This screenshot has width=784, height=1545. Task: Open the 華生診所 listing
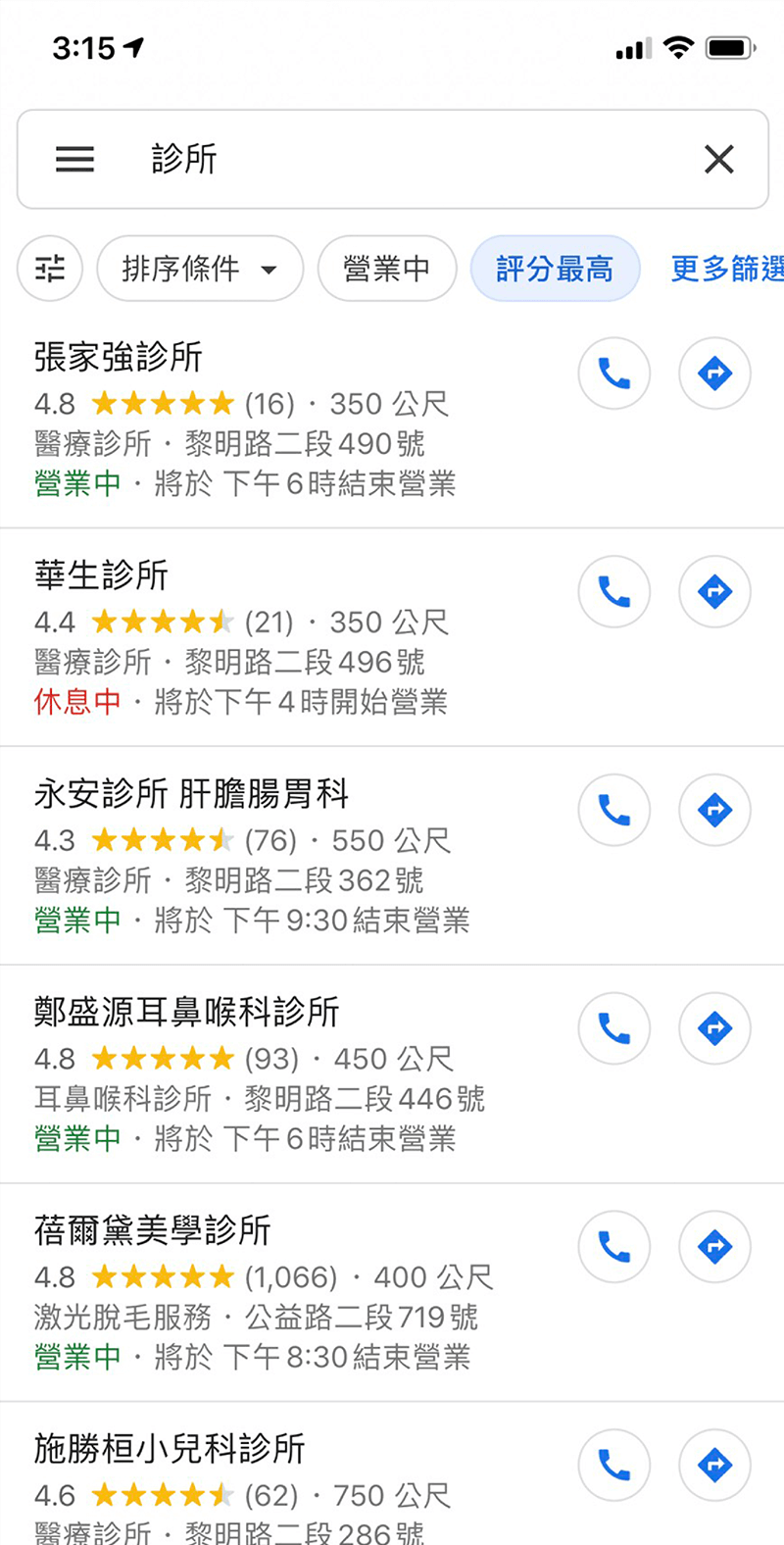click(102, 575)
